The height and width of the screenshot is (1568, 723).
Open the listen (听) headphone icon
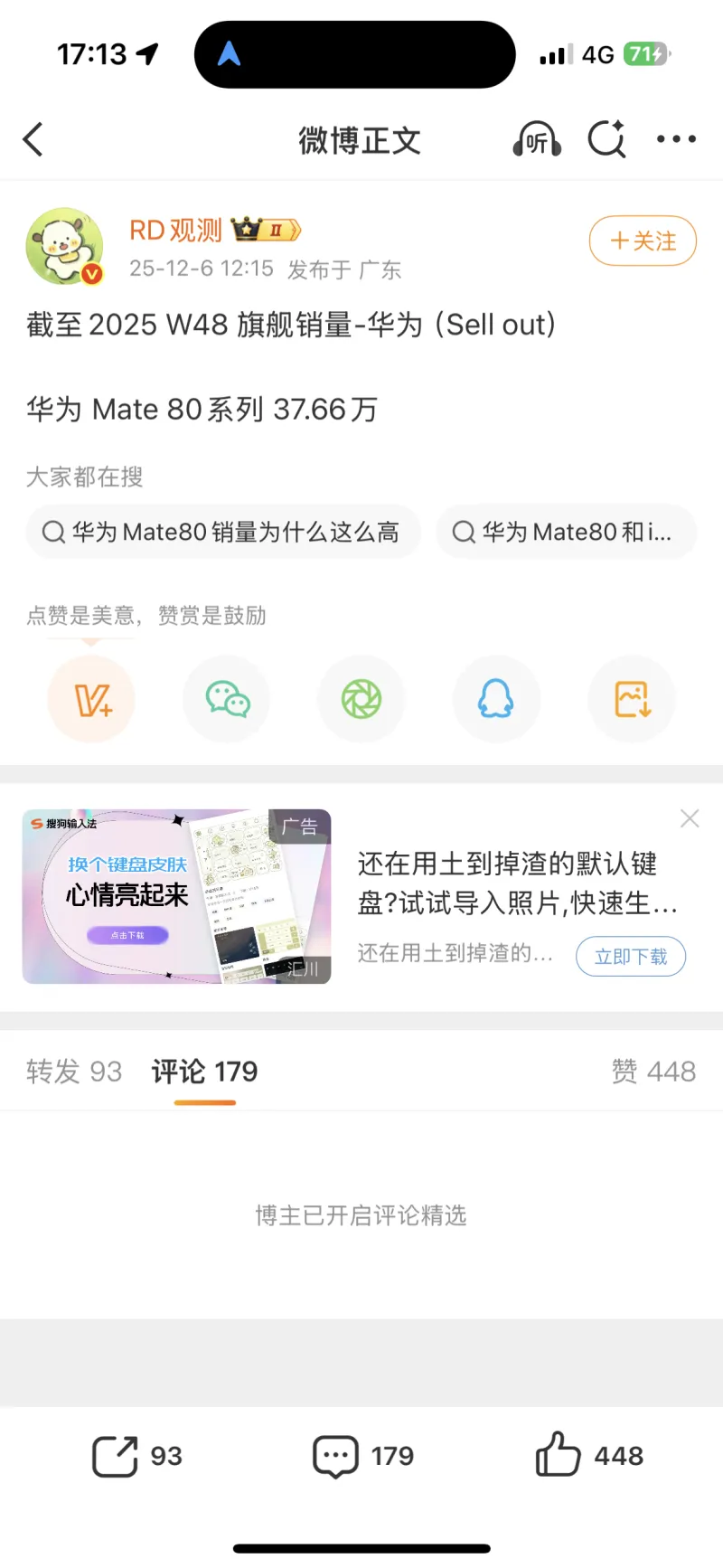(537, 140)
